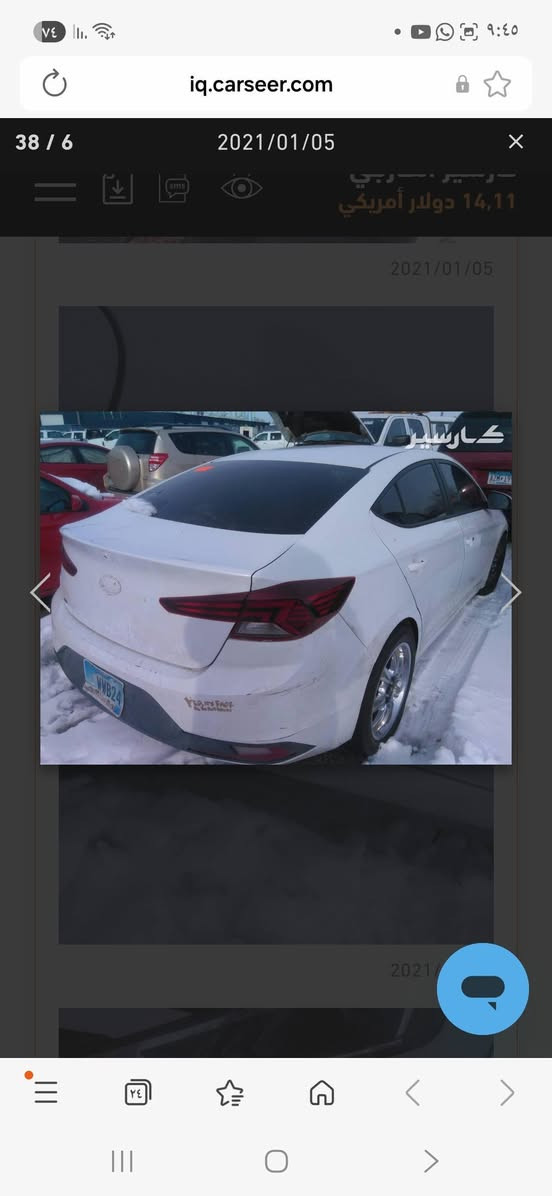This screenshot has height=1196, width=552.
Task: View the open browser tabs
Action: 138,1093
